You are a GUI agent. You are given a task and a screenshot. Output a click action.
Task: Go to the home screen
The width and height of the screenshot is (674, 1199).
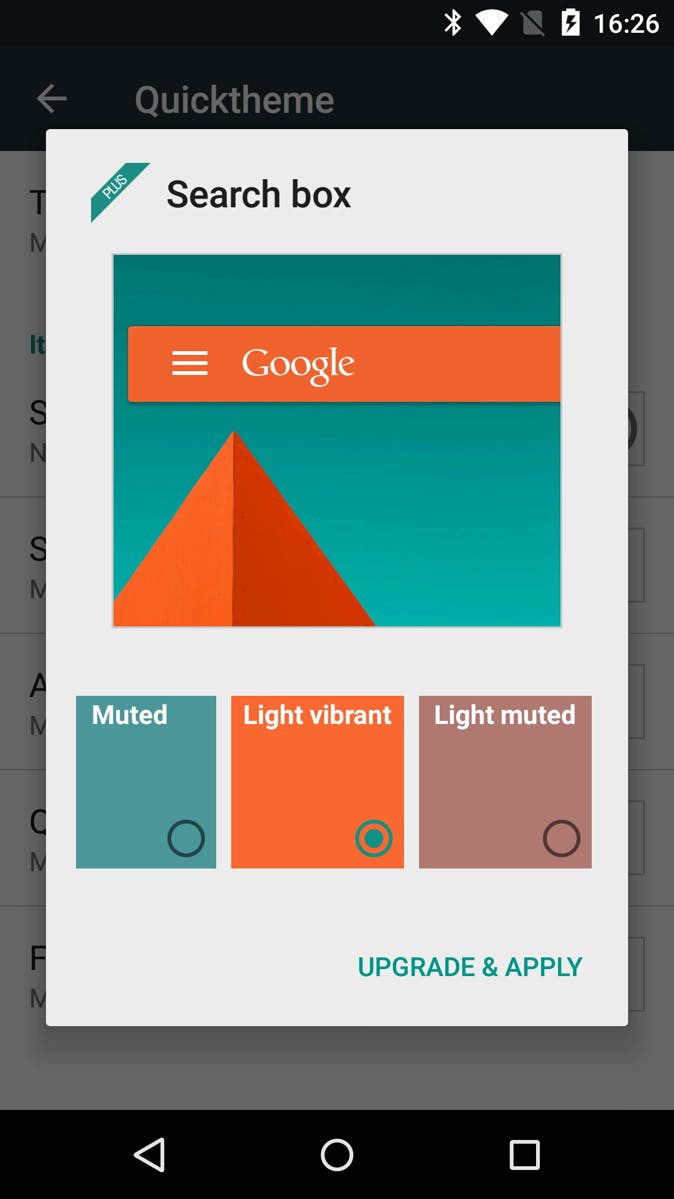coord(337,1155)
